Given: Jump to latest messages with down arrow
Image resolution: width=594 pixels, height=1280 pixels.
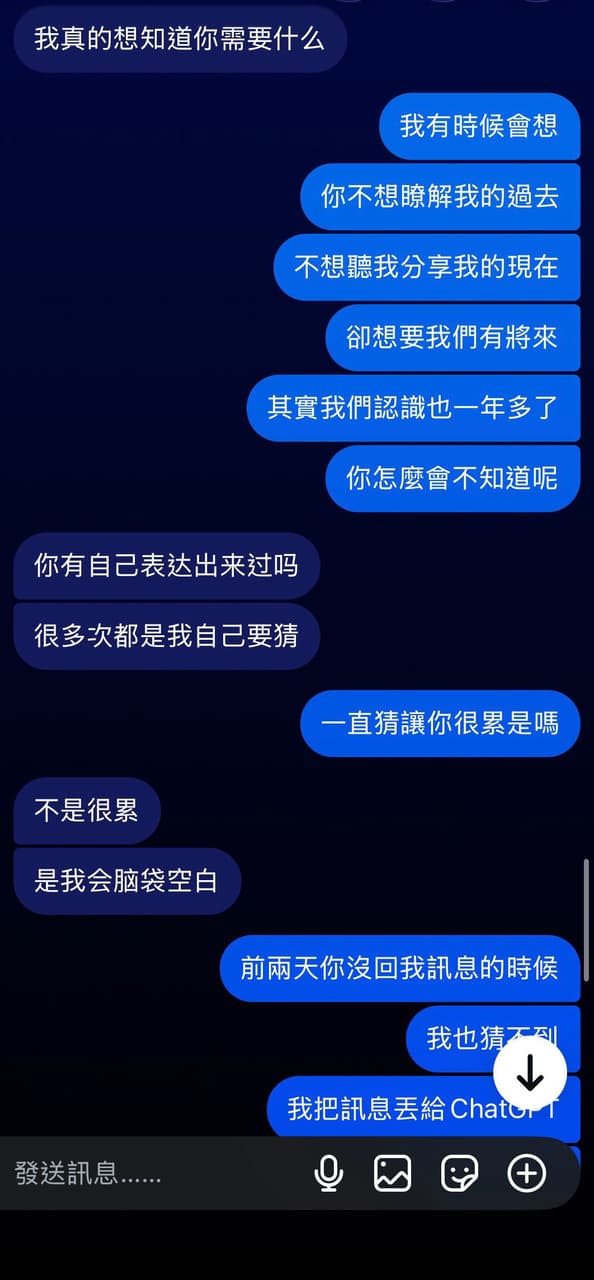Looking at the screenshot, I should (x=530, y=1072).
